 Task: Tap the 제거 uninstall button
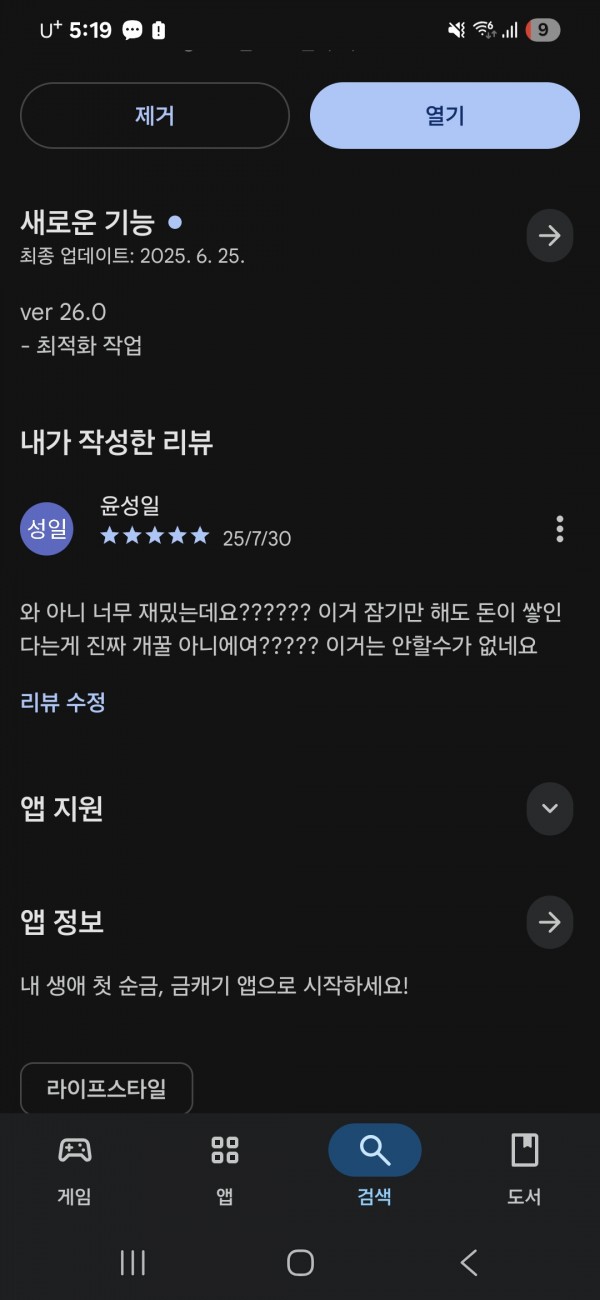tap(155, 115)
